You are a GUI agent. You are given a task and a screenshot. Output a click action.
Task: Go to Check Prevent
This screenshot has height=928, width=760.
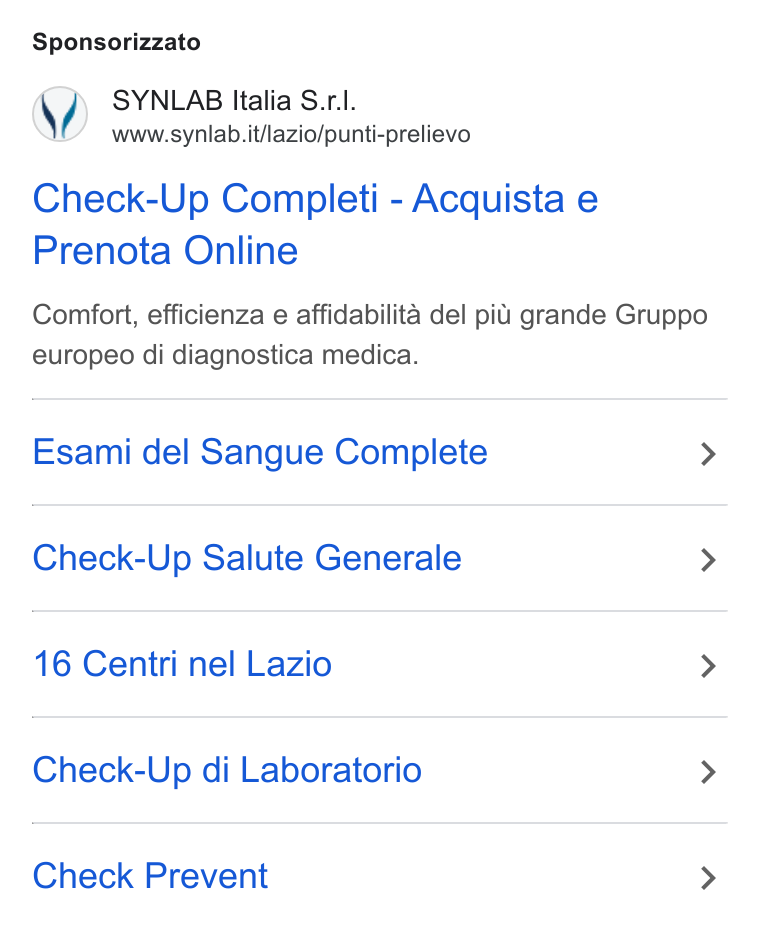click(379, 876)
